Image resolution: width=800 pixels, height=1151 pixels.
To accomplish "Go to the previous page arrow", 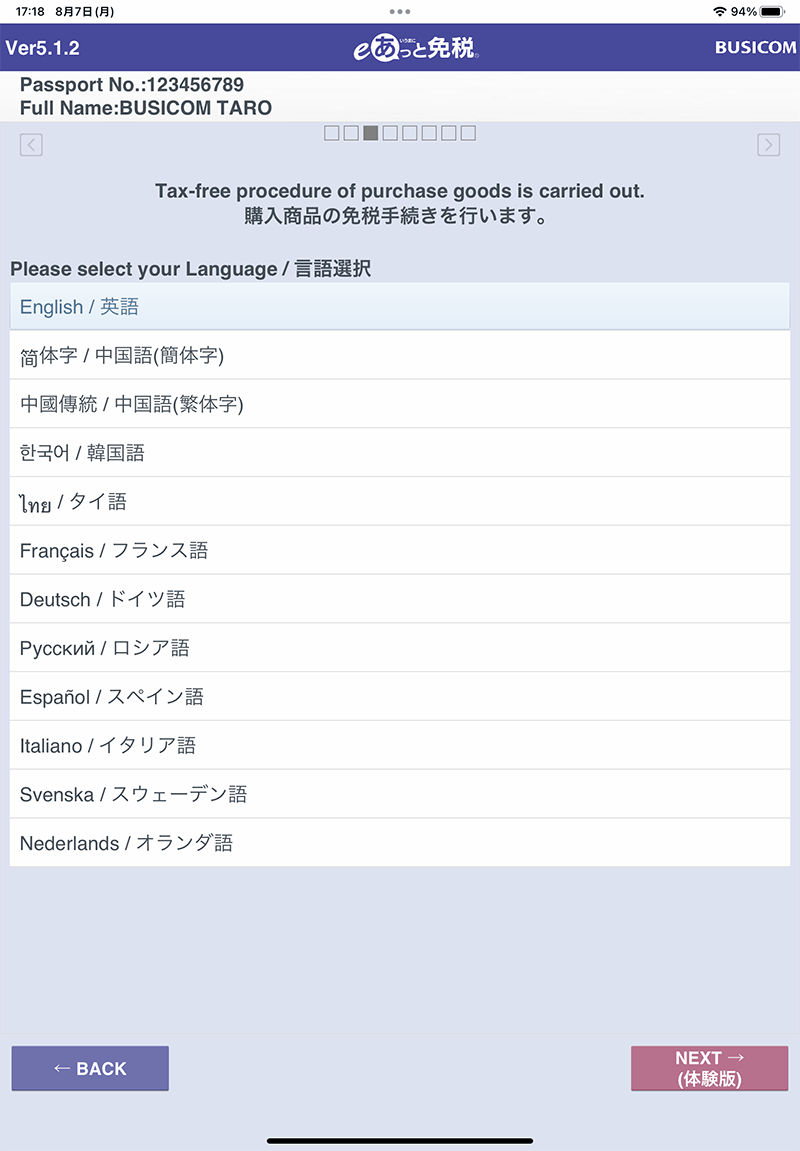I will coord(31,145).
